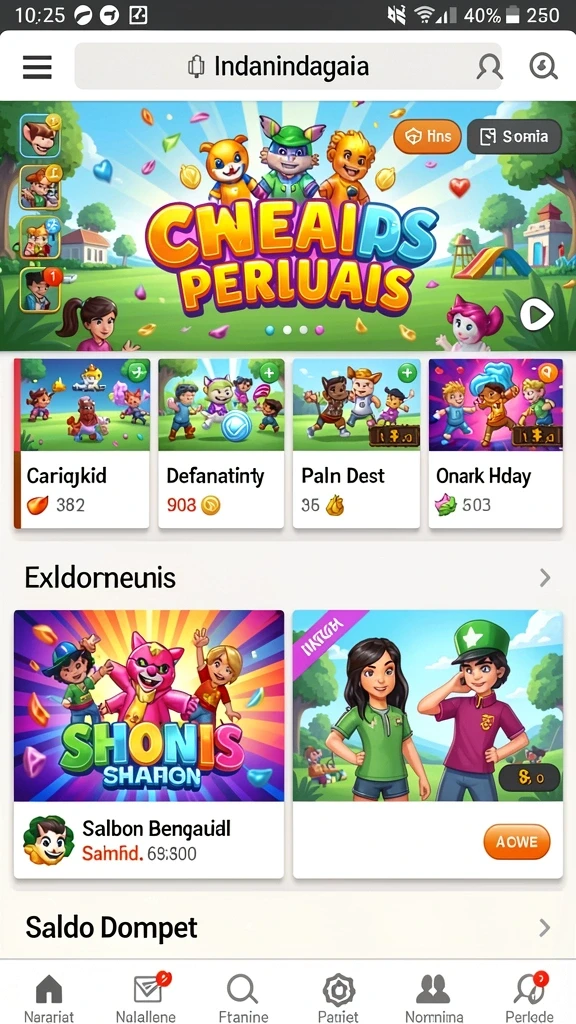Switch to the Nomnina tab

434,997
